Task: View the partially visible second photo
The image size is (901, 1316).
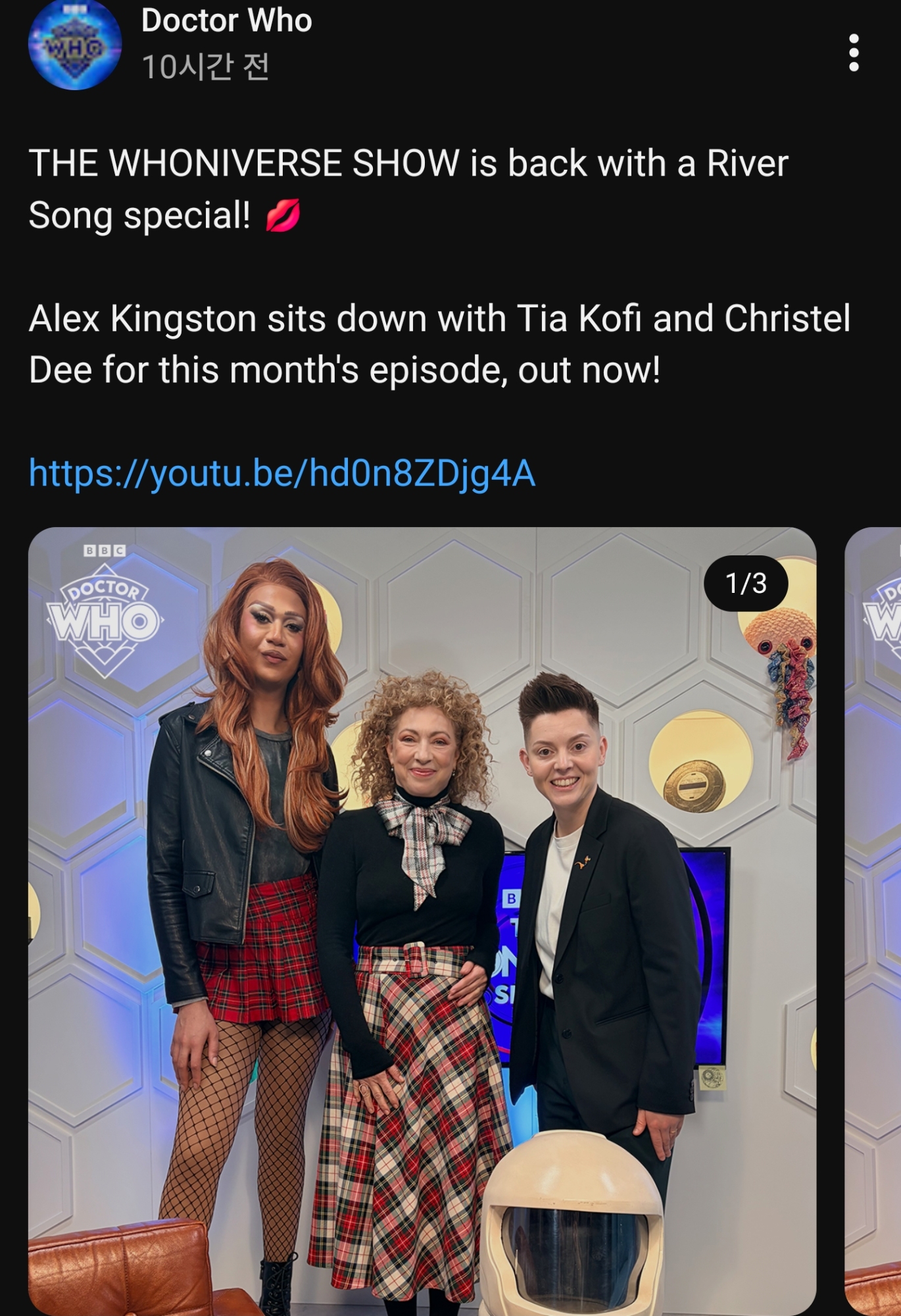Action: 873,921
